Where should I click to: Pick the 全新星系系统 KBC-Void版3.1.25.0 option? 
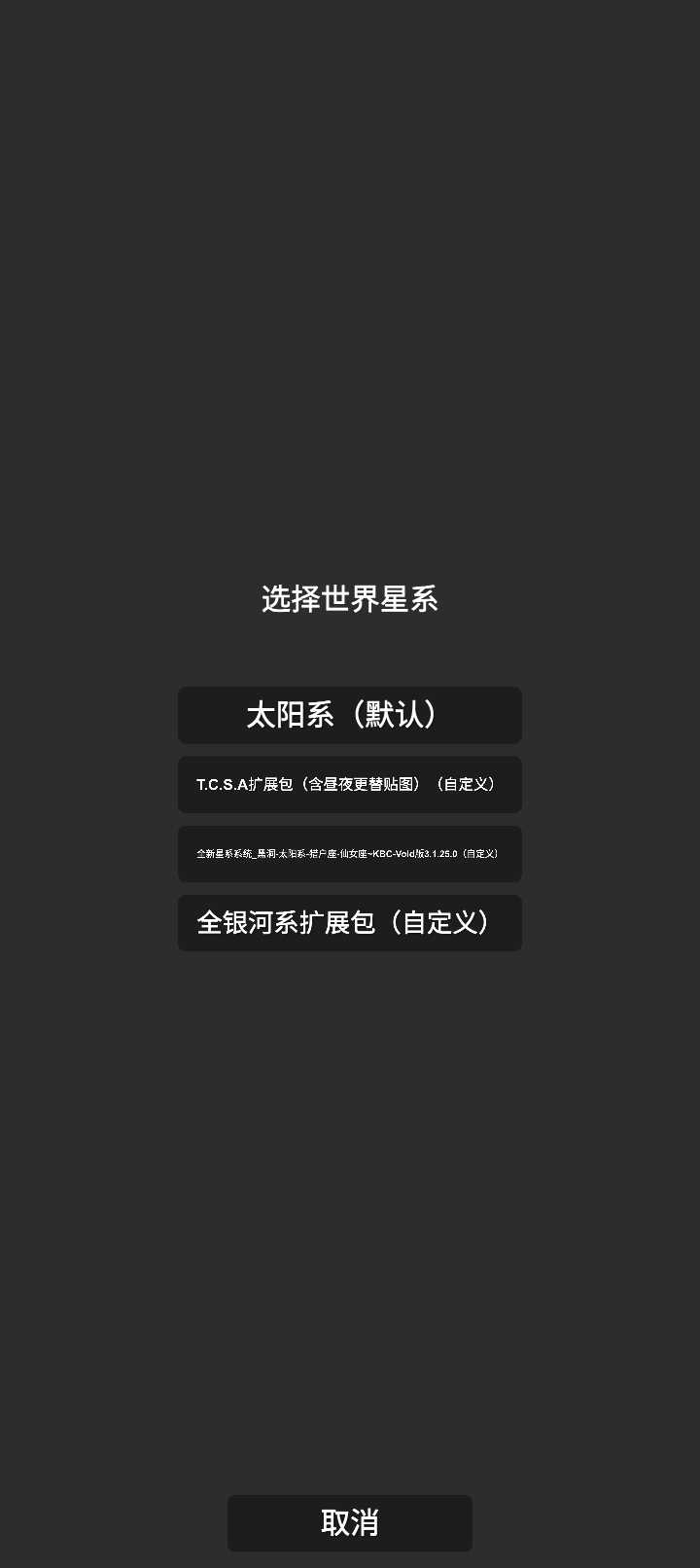[350, 854]
